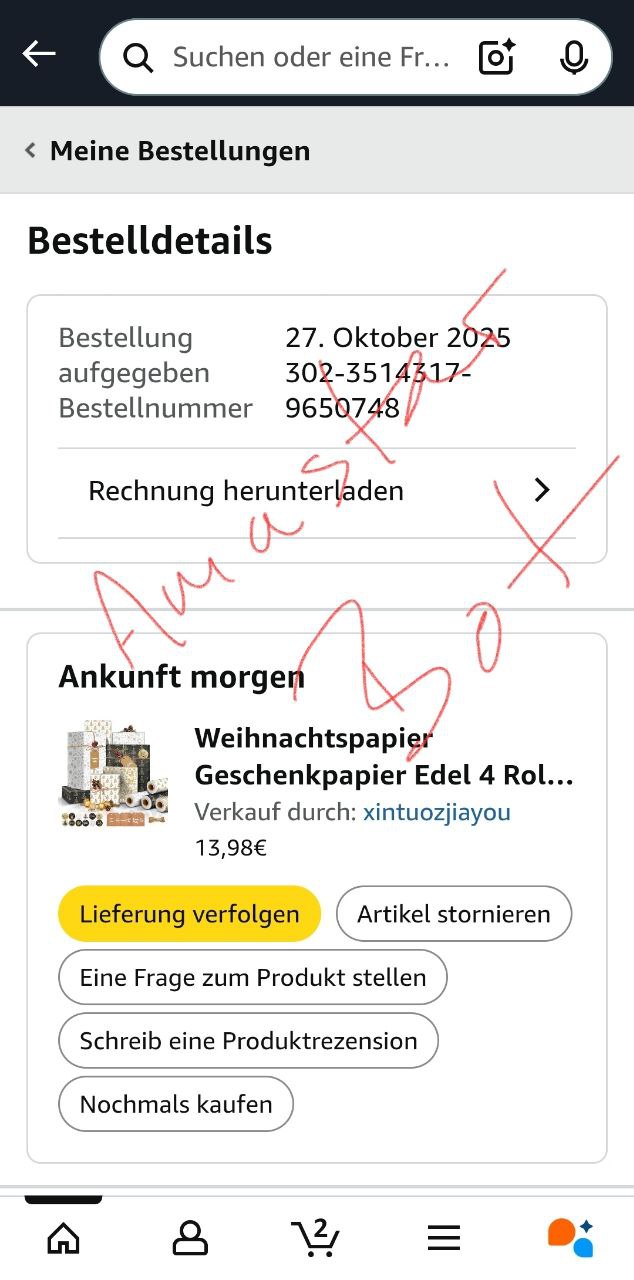The height and width of the screenshot is (1280, 634).
Task: Return to Meine Bestellungen
Action: (168, 151)
